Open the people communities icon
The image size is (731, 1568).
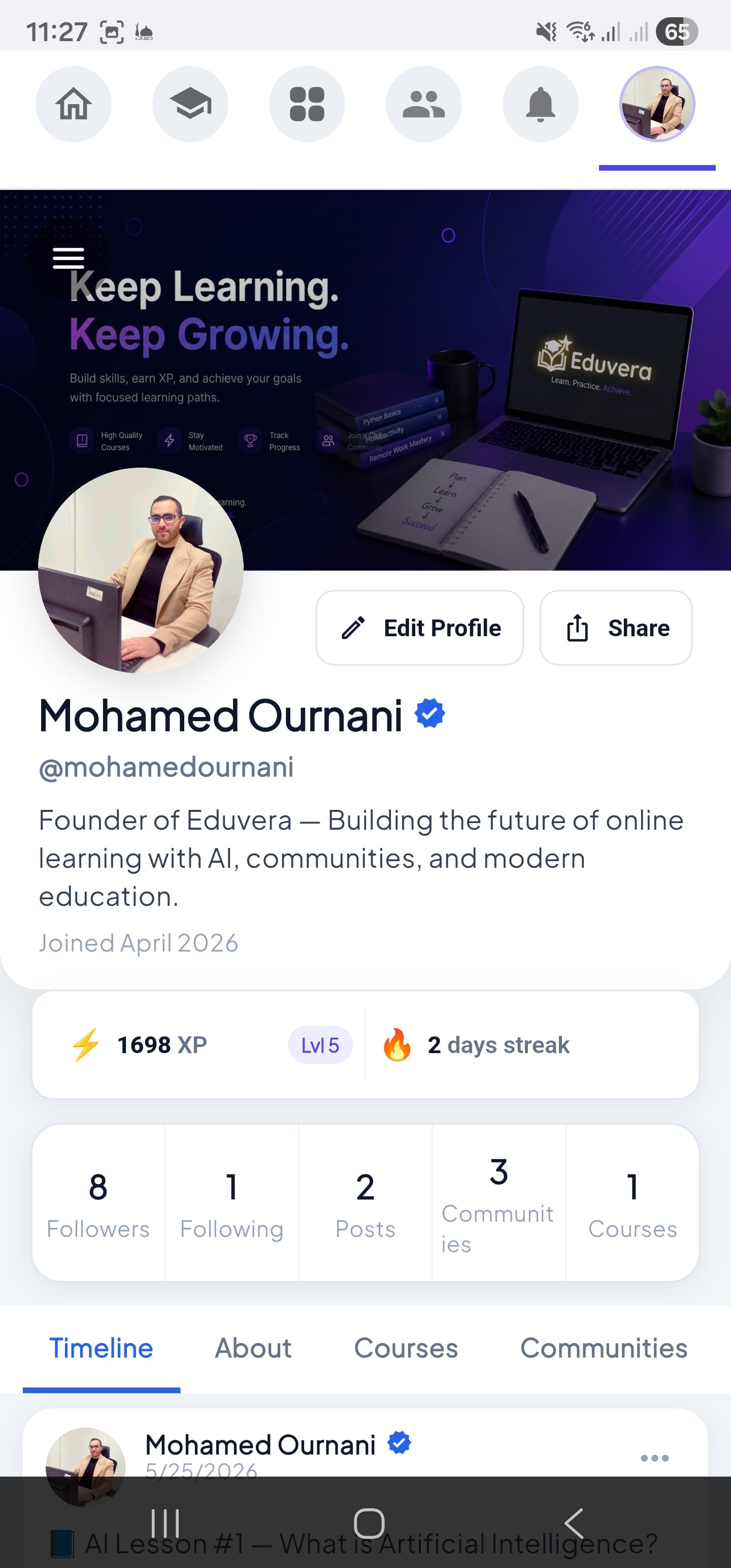(424, 104)
